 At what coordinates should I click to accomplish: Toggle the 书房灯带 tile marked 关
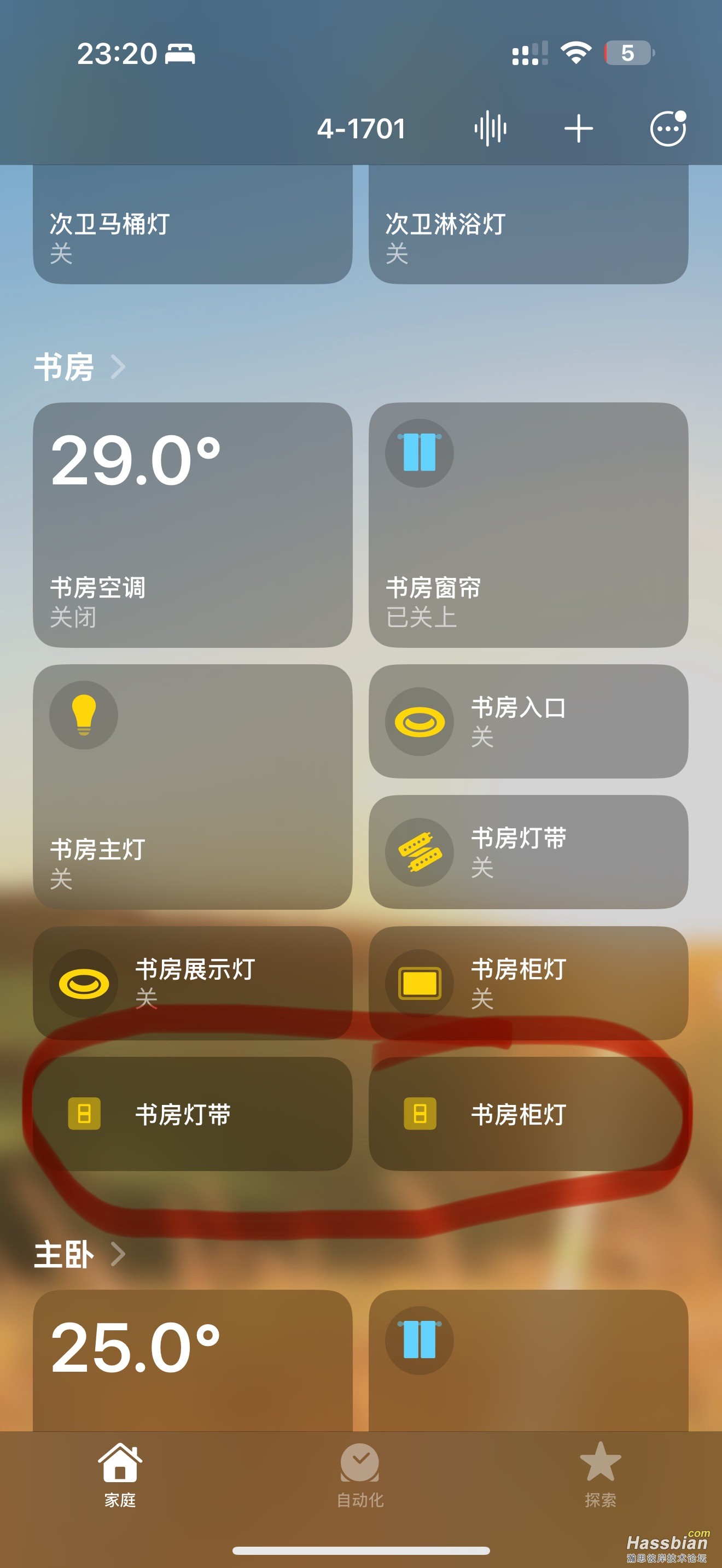click(x=420, y=852)
